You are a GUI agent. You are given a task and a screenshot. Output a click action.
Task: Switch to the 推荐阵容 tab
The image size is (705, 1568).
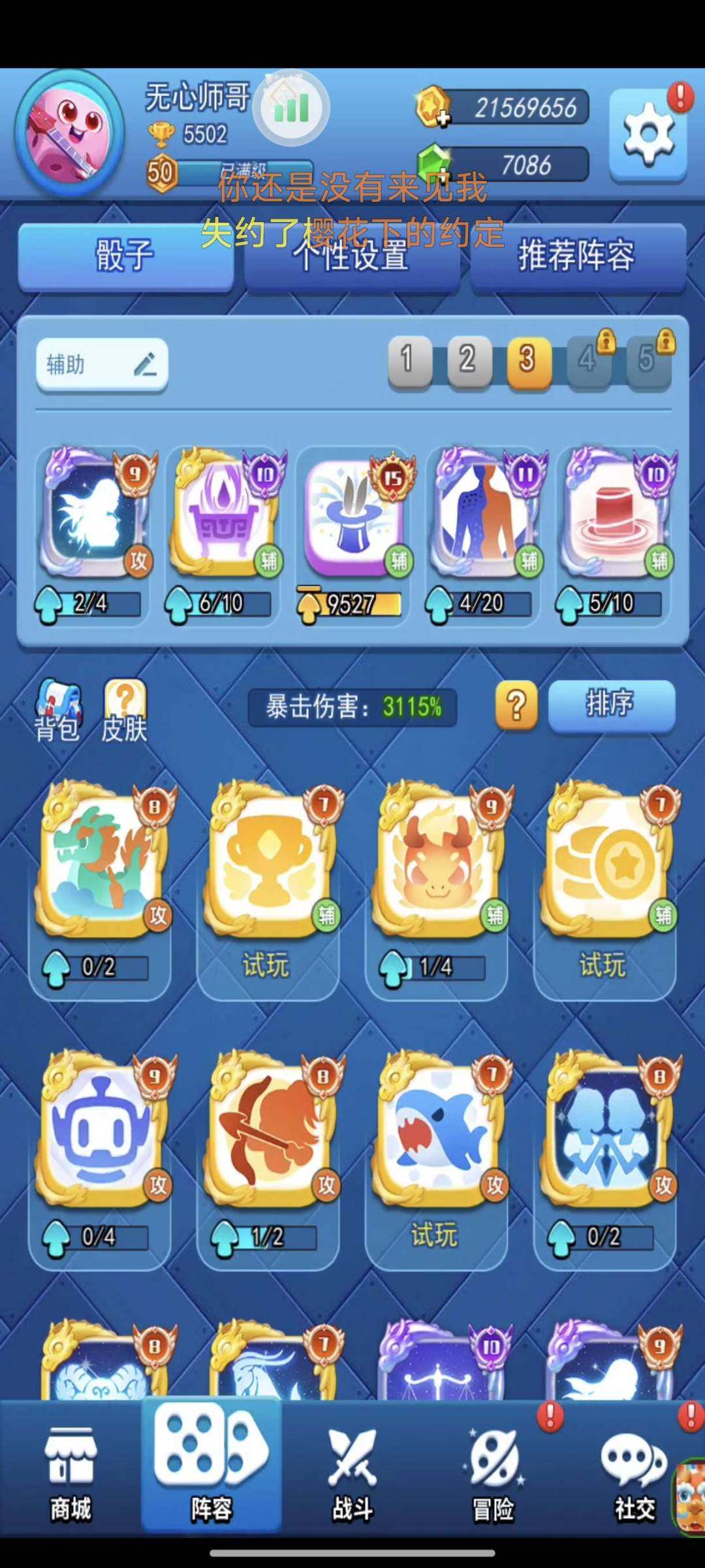[577, 257]
